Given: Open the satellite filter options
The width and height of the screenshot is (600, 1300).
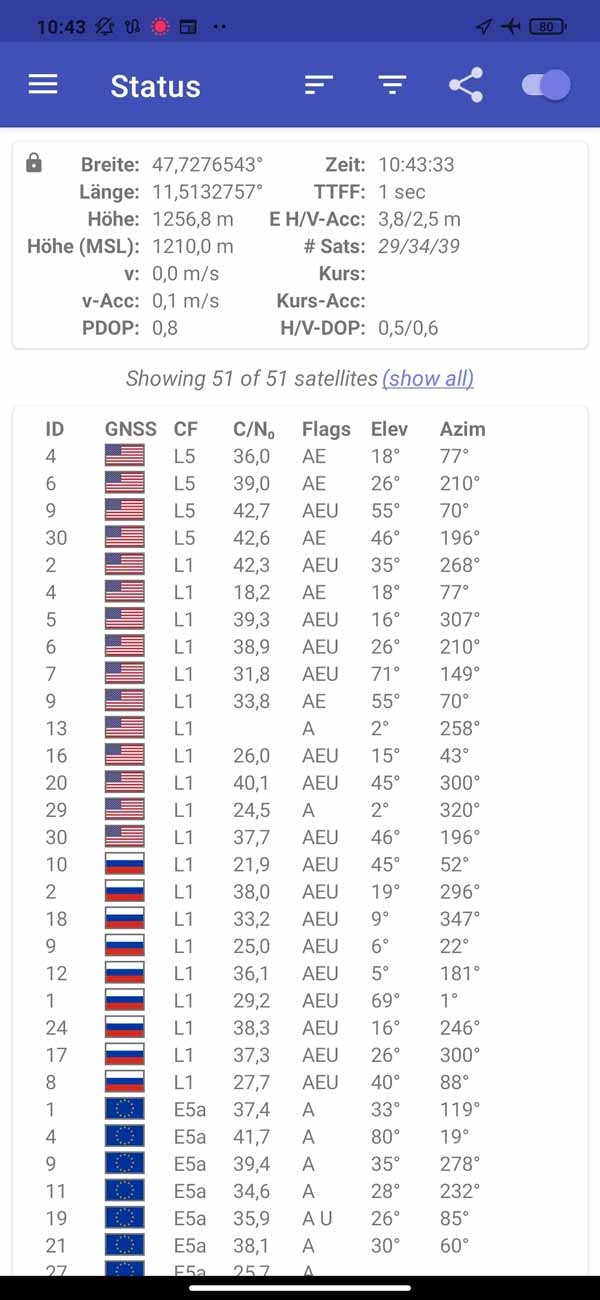Looking at the screenshot, I should coord(392,85).
